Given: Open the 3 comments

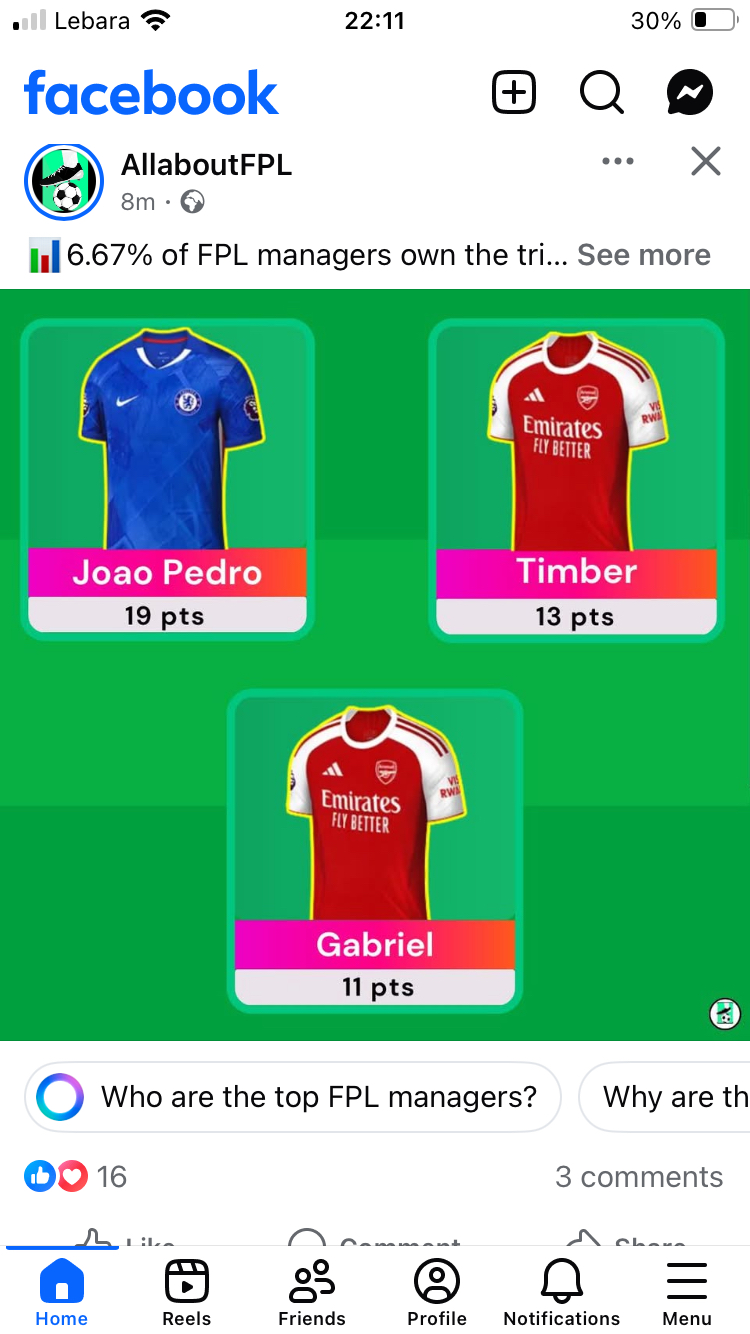Looking at the screenshot, I should [638, 1177].
